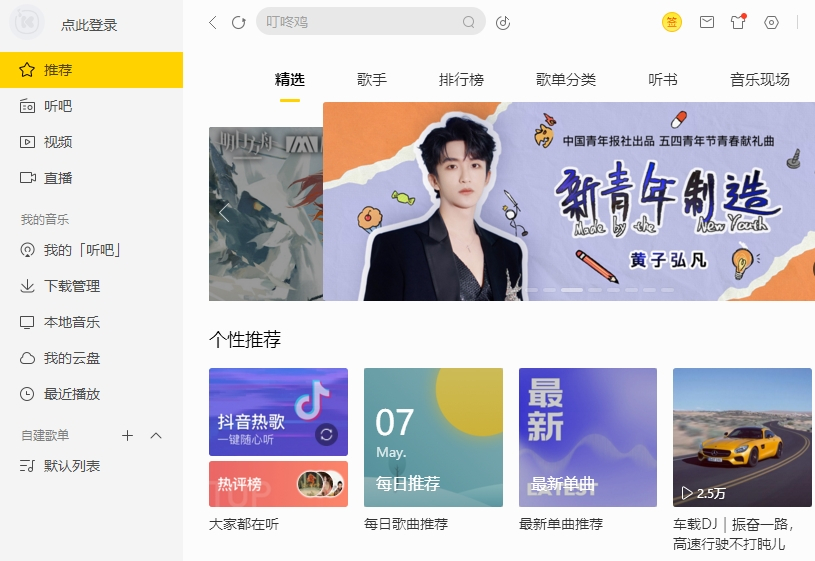Tap 点此登录 to log in
Viewport: 815px width, 561px height.
tap(89, 25)
